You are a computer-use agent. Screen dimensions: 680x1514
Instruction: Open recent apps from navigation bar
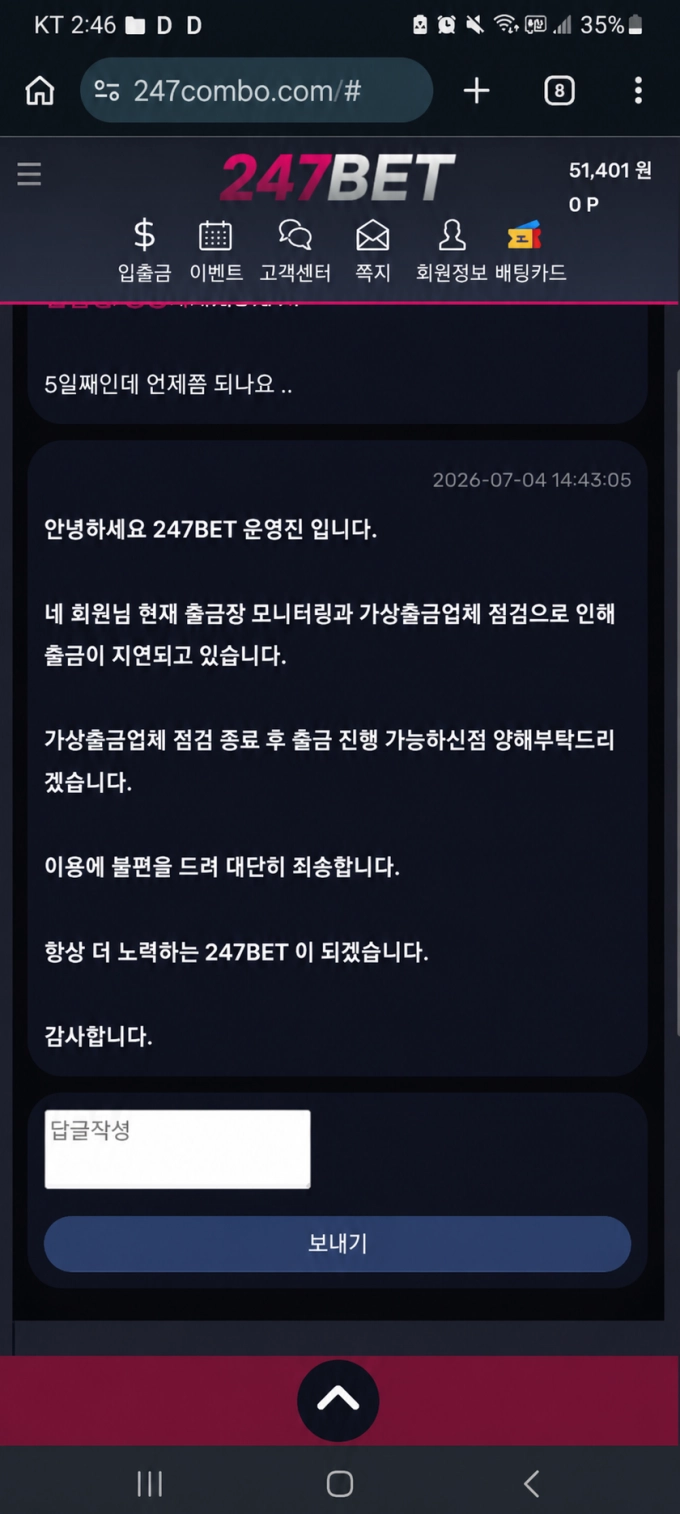[x=150, y=1484]
